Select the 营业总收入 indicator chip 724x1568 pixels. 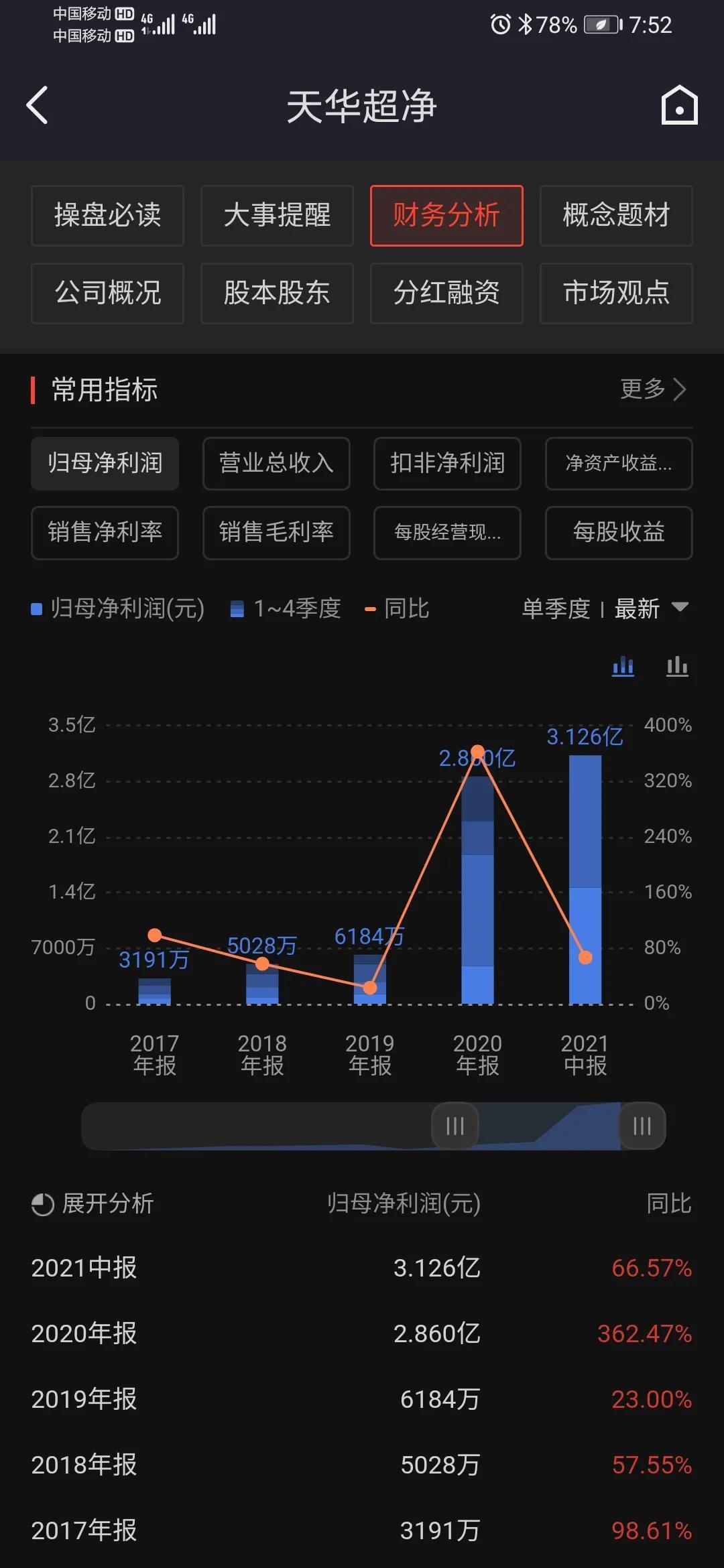276,464
